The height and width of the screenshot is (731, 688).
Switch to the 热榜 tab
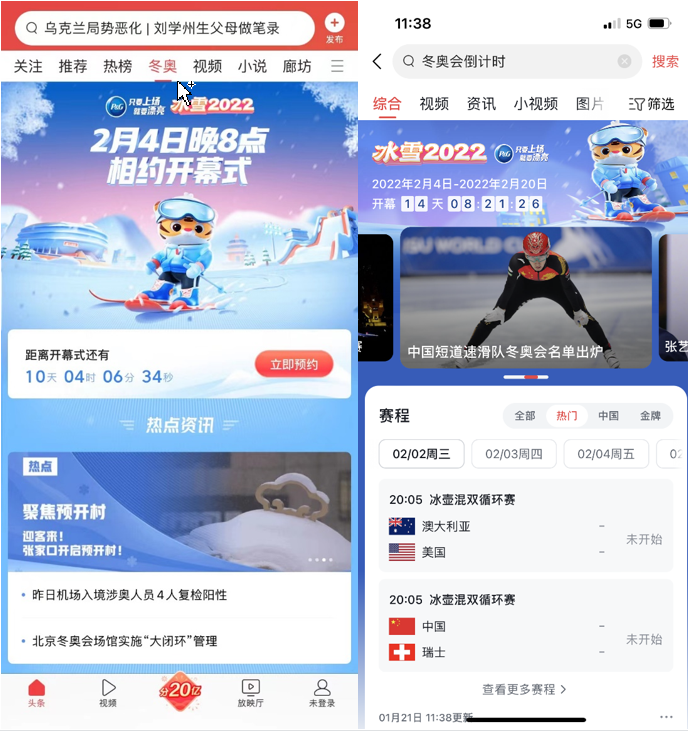(118, 67)
